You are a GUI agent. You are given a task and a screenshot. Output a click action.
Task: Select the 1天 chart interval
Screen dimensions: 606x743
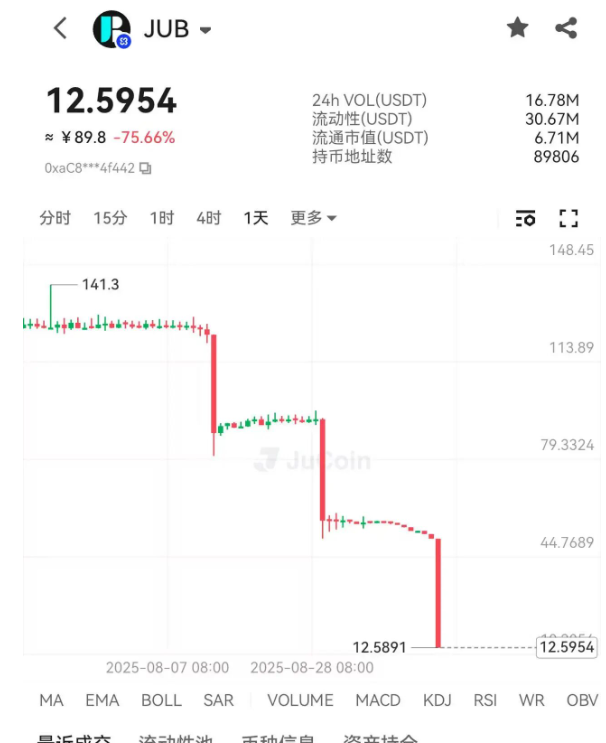coord(256,218)
